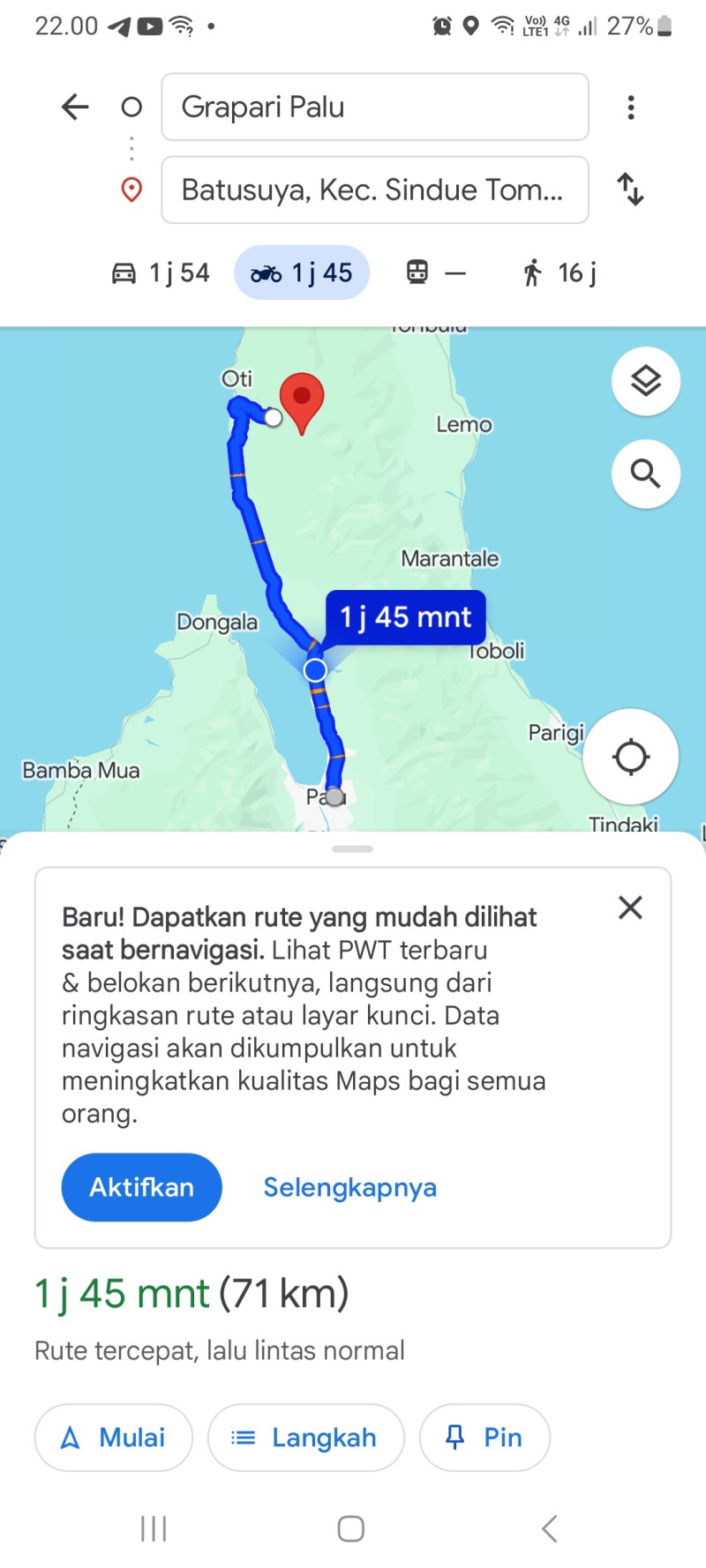Switch to public transit mode

pos(436,273)
